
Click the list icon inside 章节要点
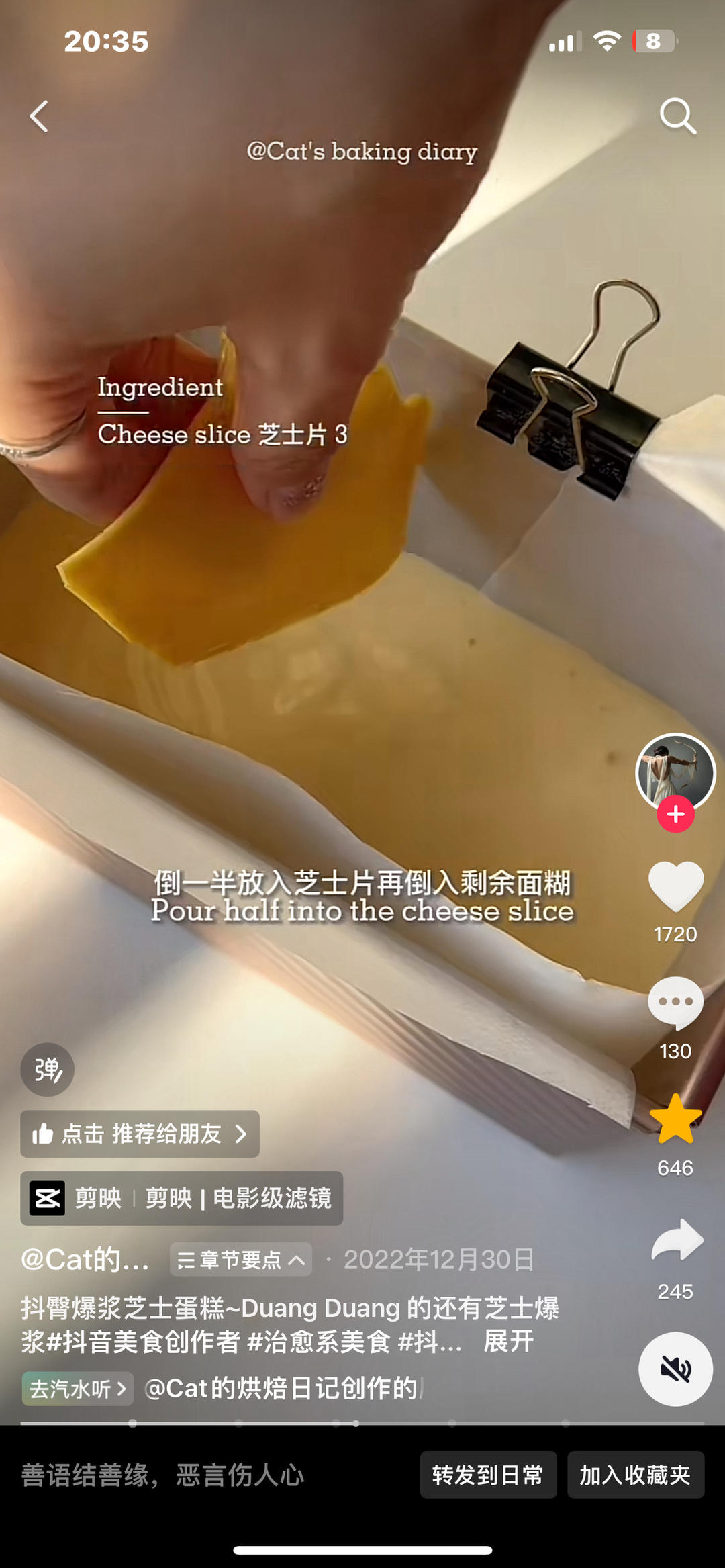pos(189,1260)
